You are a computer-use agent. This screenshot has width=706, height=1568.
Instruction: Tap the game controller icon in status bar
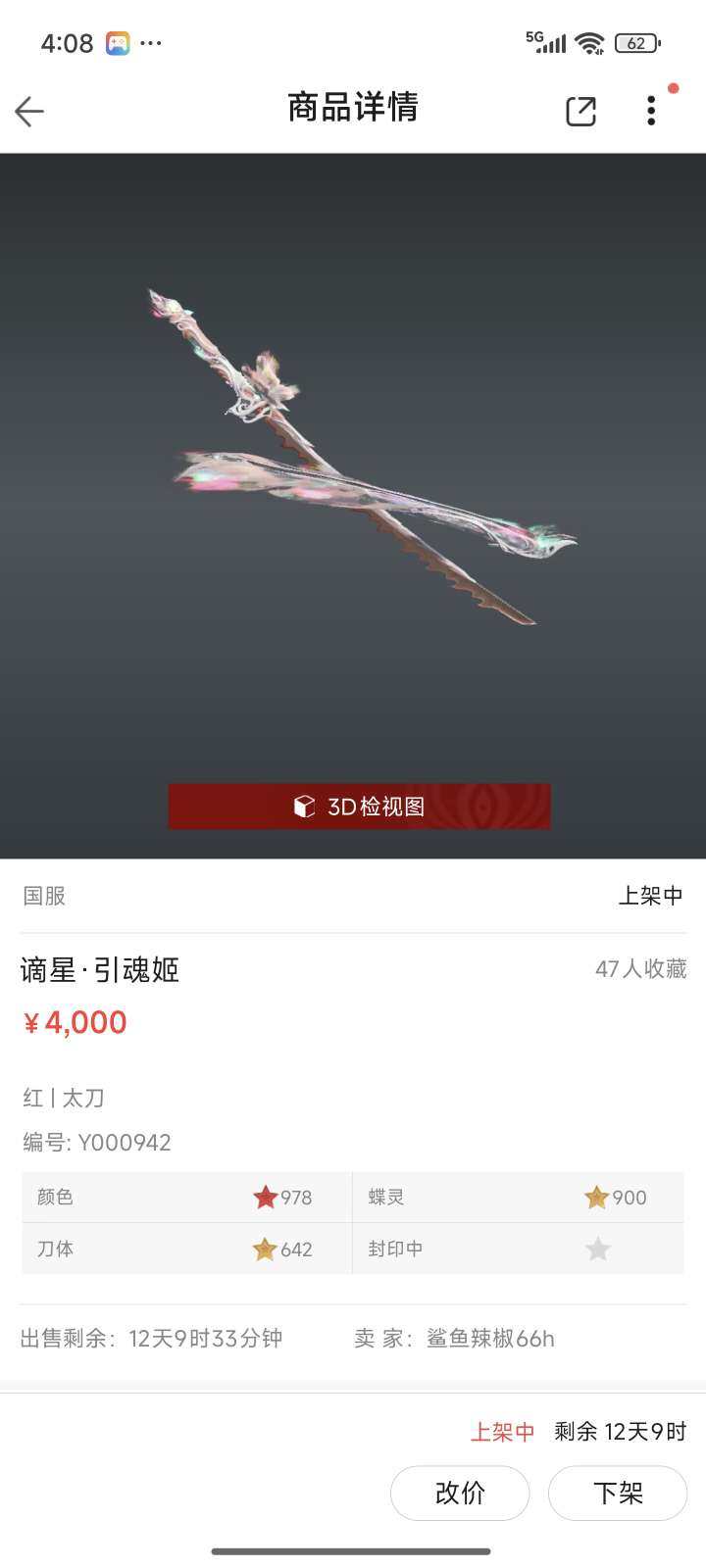point(120,42)
